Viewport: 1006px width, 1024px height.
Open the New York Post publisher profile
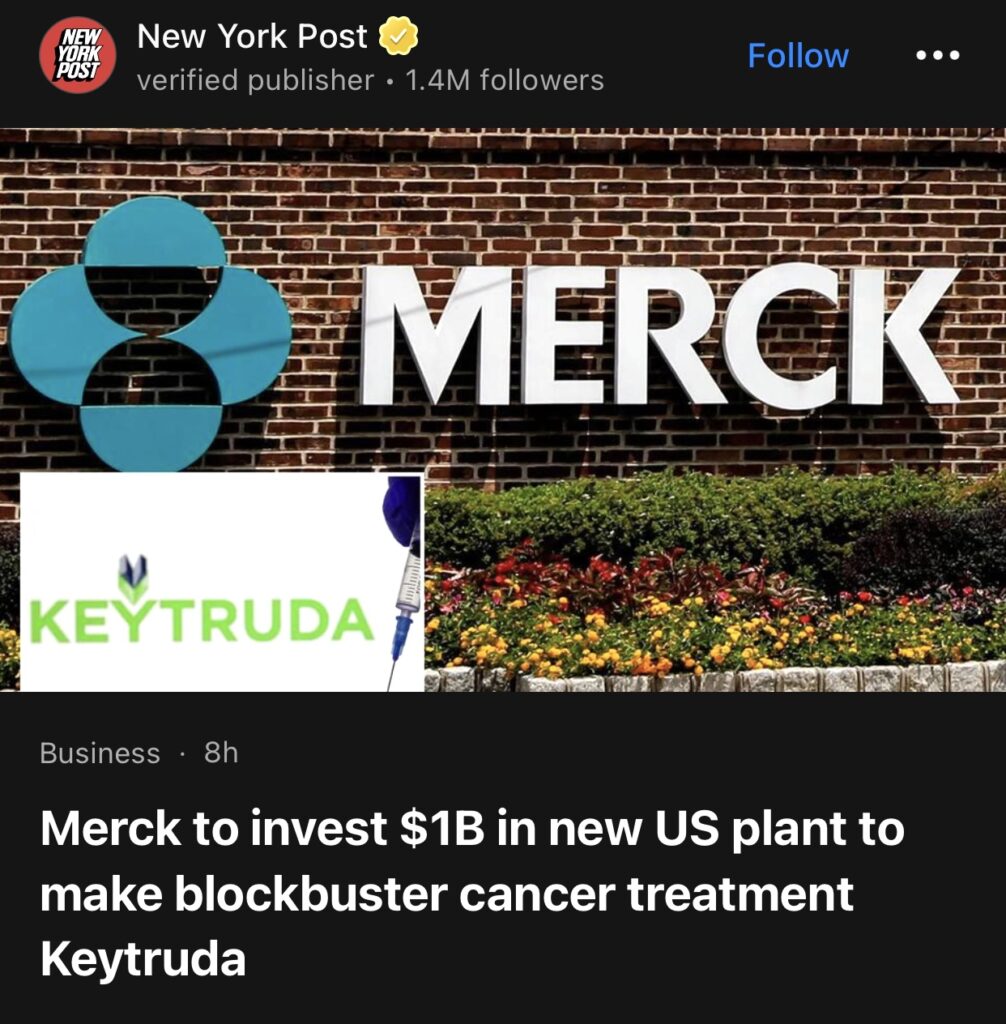pyautogui.click(x=252, y=39)
